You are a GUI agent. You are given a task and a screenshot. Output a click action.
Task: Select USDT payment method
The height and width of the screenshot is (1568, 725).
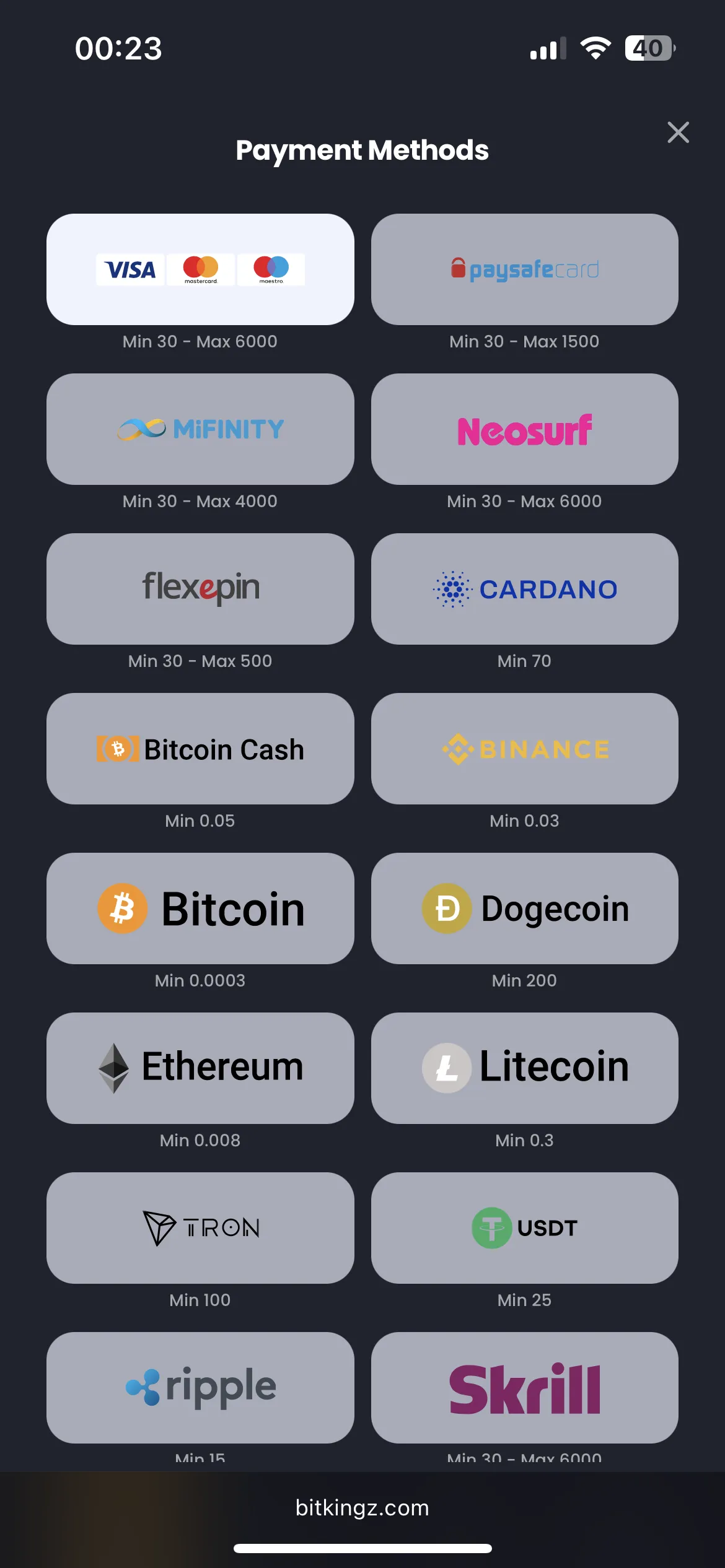(524, 1228)
